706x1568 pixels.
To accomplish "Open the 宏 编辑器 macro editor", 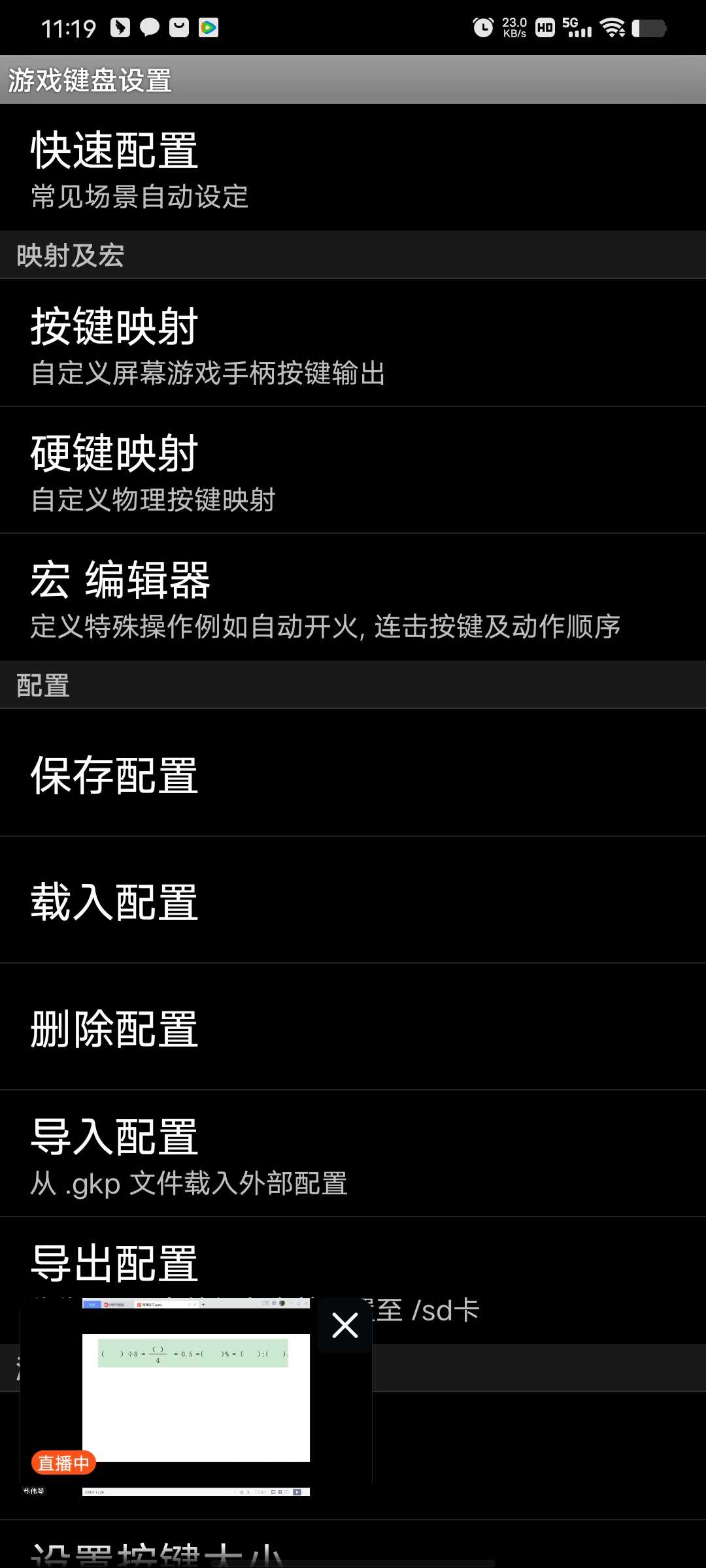I will pos(353,597).
